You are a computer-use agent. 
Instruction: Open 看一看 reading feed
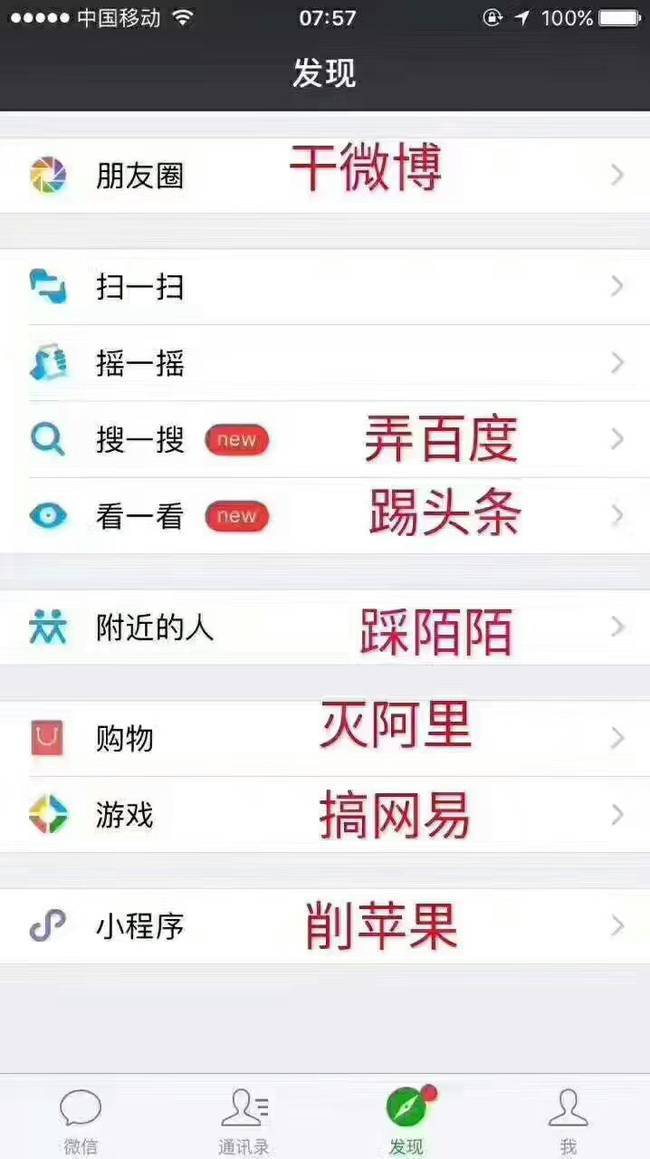click(x=140, y=516)
